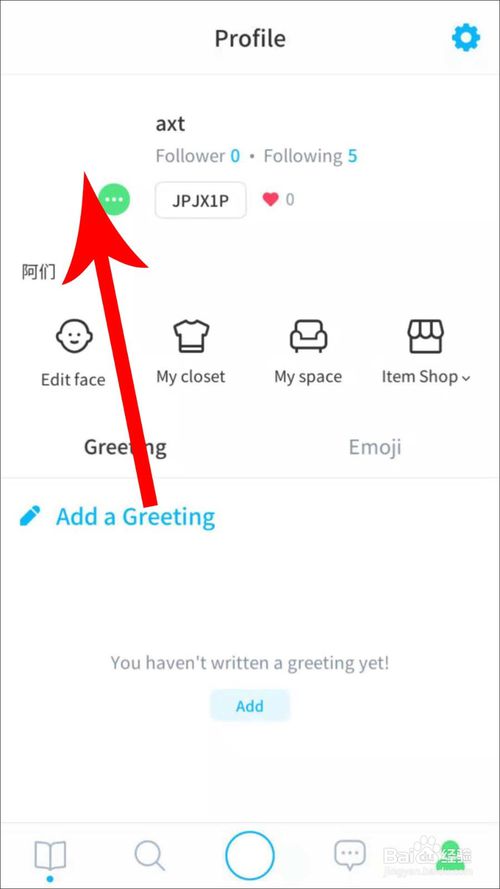
Task: Tap the center circle create button
Action: (x=250, y=856)
